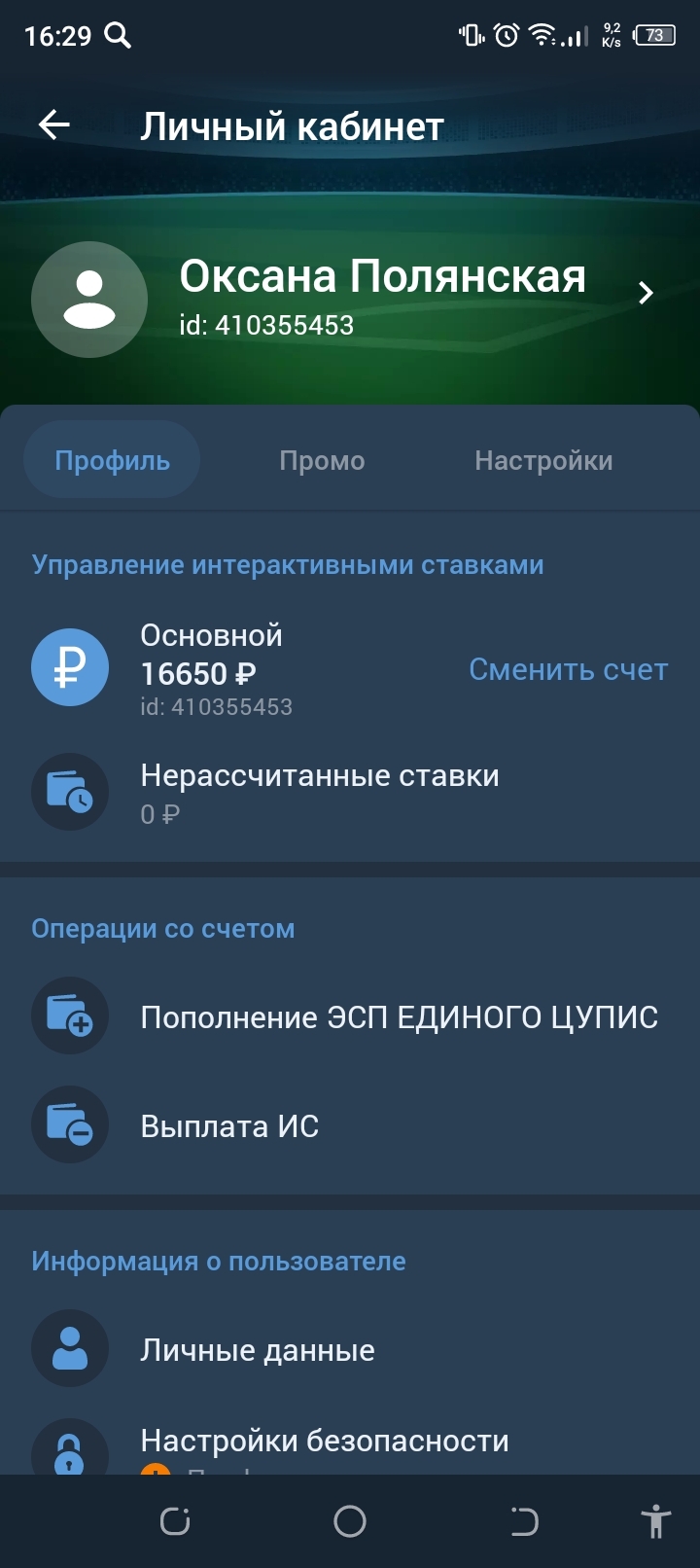Image resolution: width=700 pixels, height=1568 pixels.
Task: Tap Сменить счет link
Action: pos(568,669)
